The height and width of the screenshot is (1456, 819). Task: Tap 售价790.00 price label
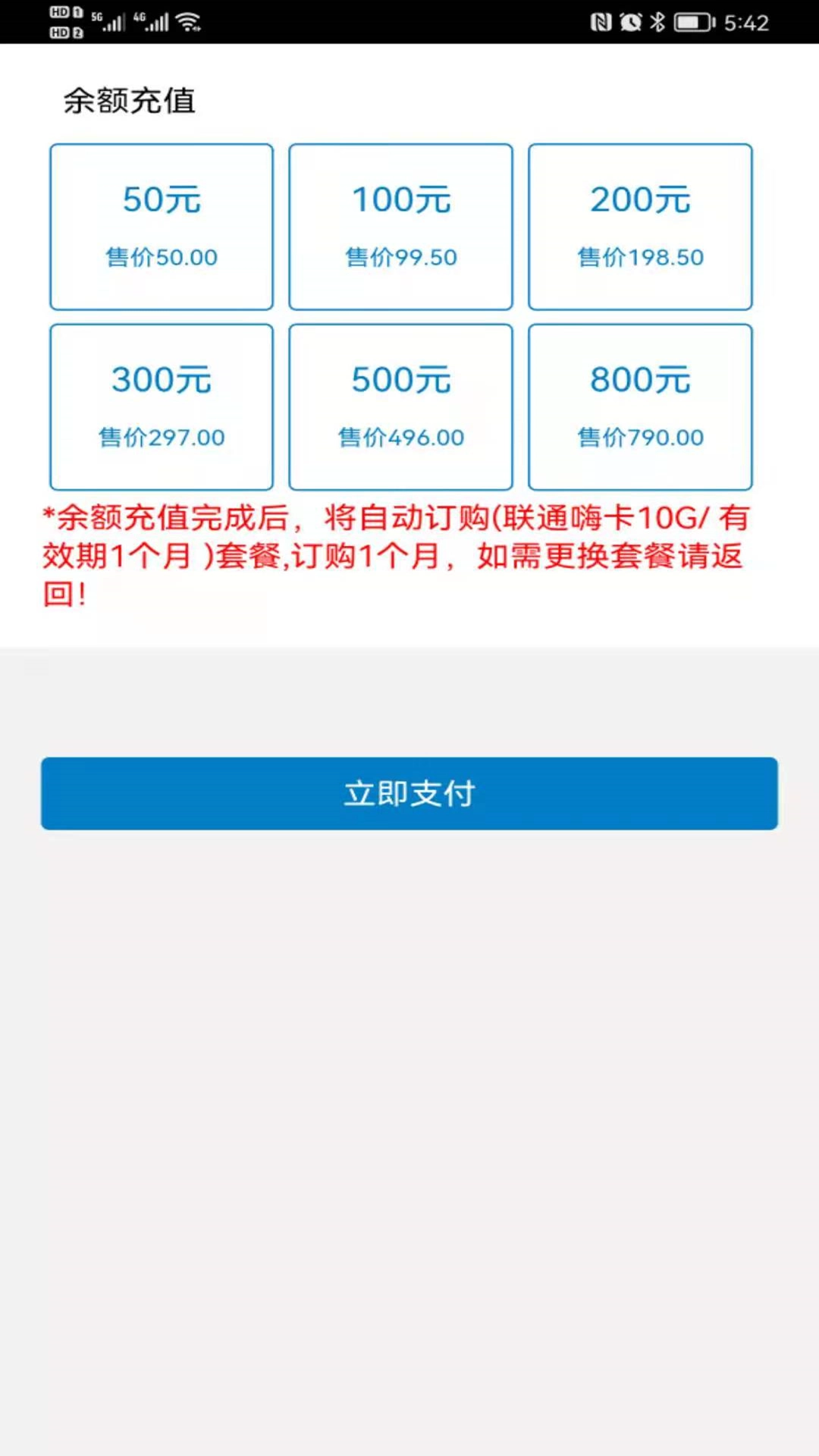click(641, 438)
